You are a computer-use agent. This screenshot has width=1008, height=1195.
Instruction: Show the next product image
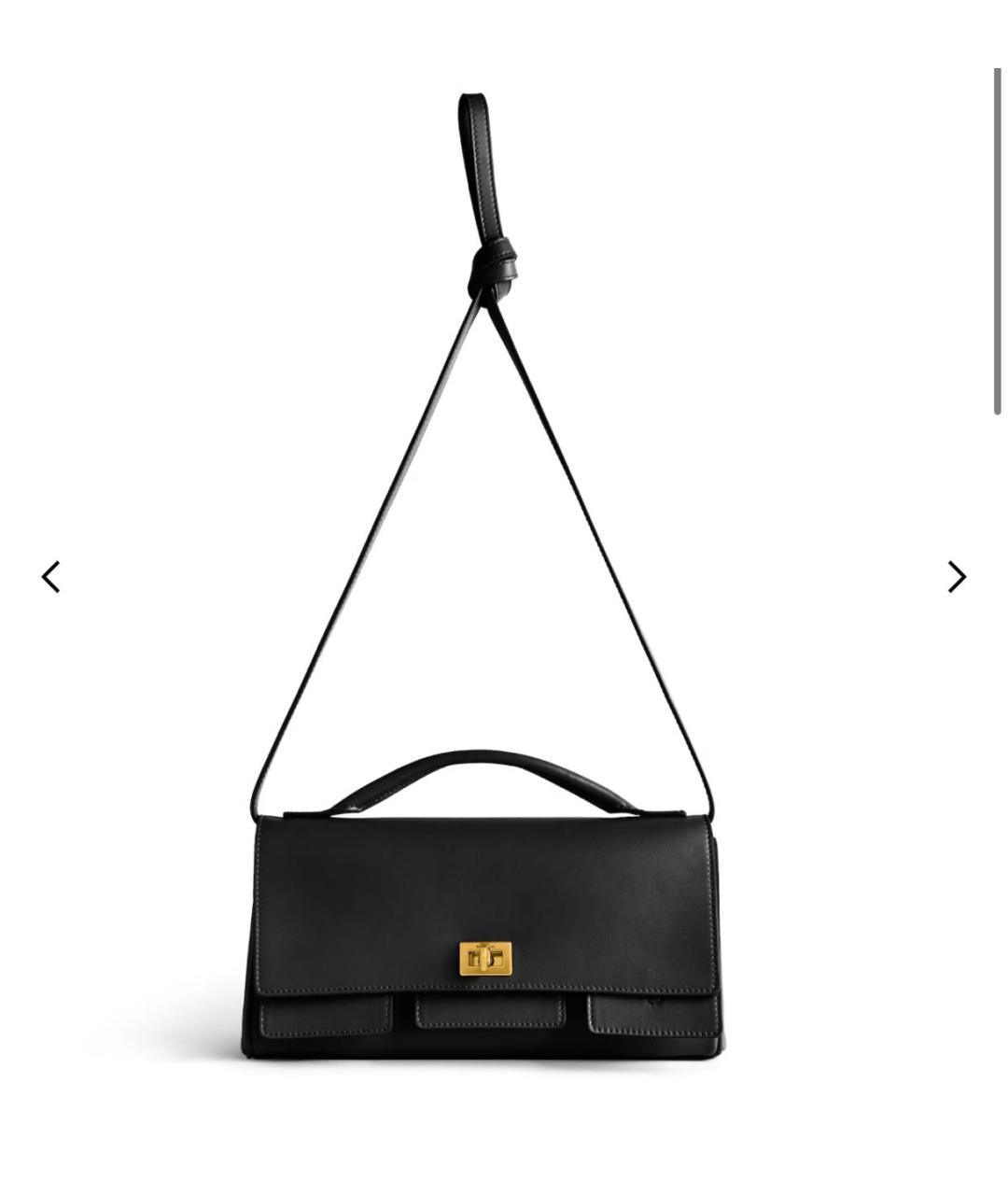coord(956,577)
